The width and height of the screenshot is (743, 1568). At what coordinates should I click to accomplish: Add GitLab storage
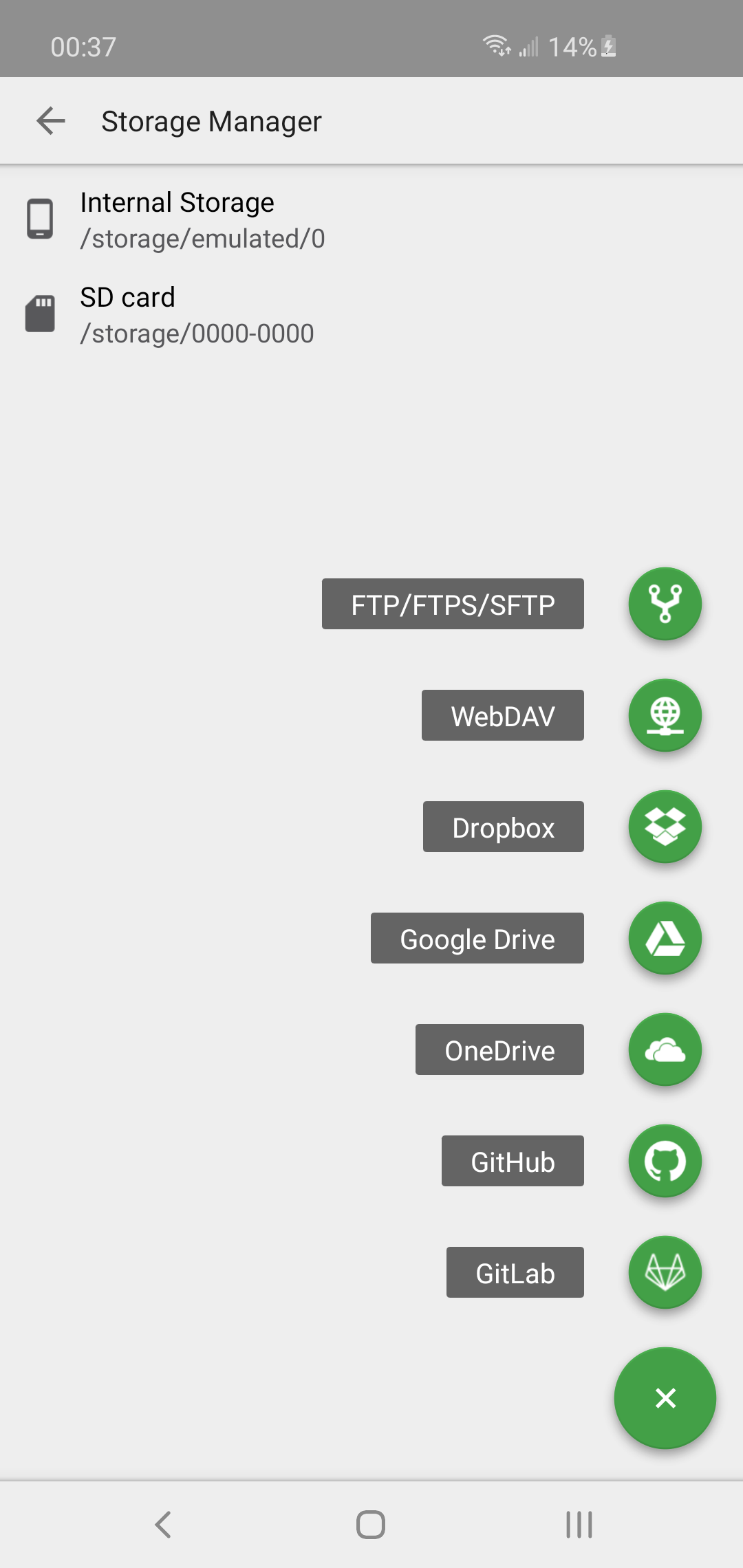point(665,1272)
